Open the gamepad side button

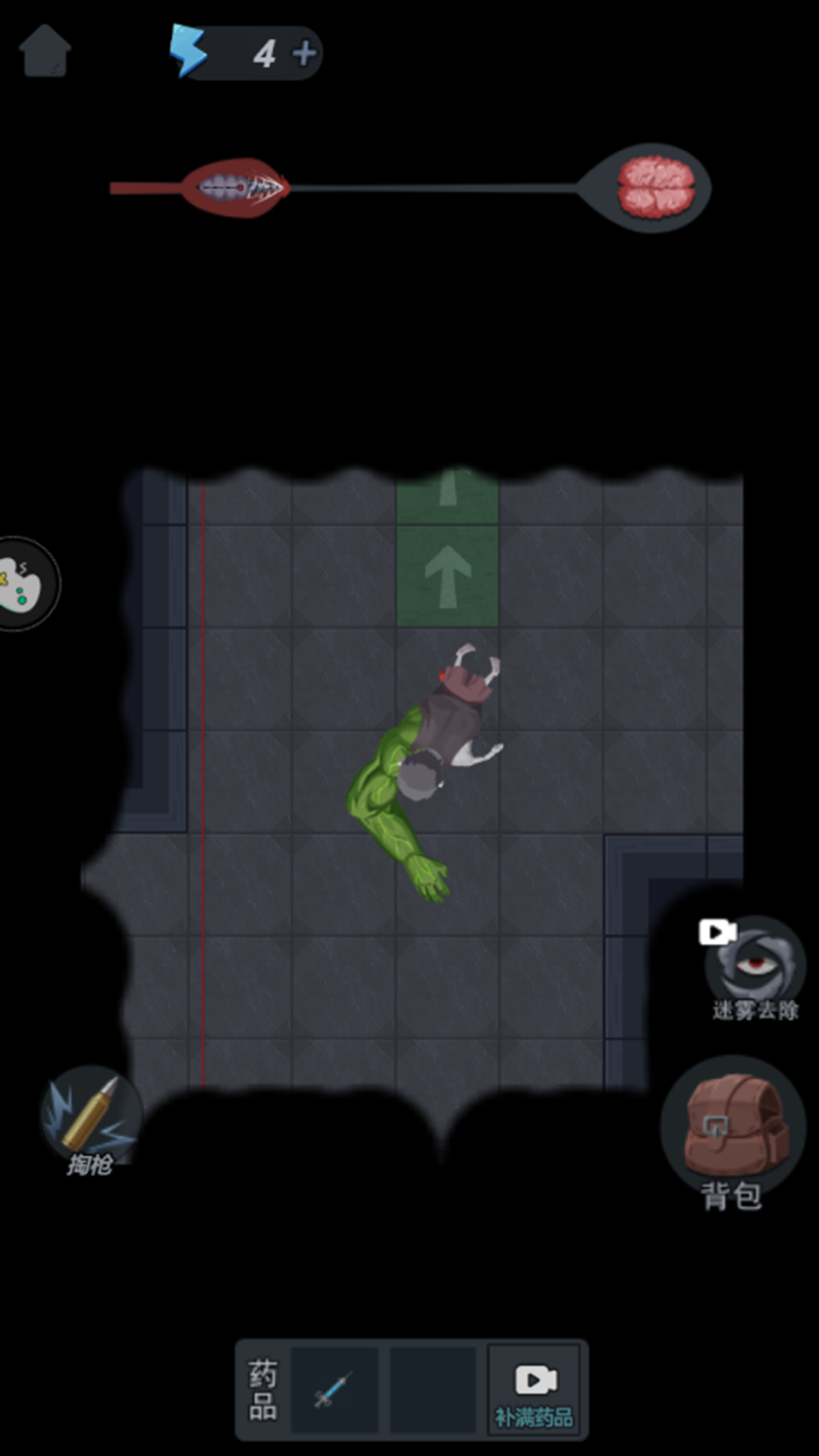pos(28,583)
